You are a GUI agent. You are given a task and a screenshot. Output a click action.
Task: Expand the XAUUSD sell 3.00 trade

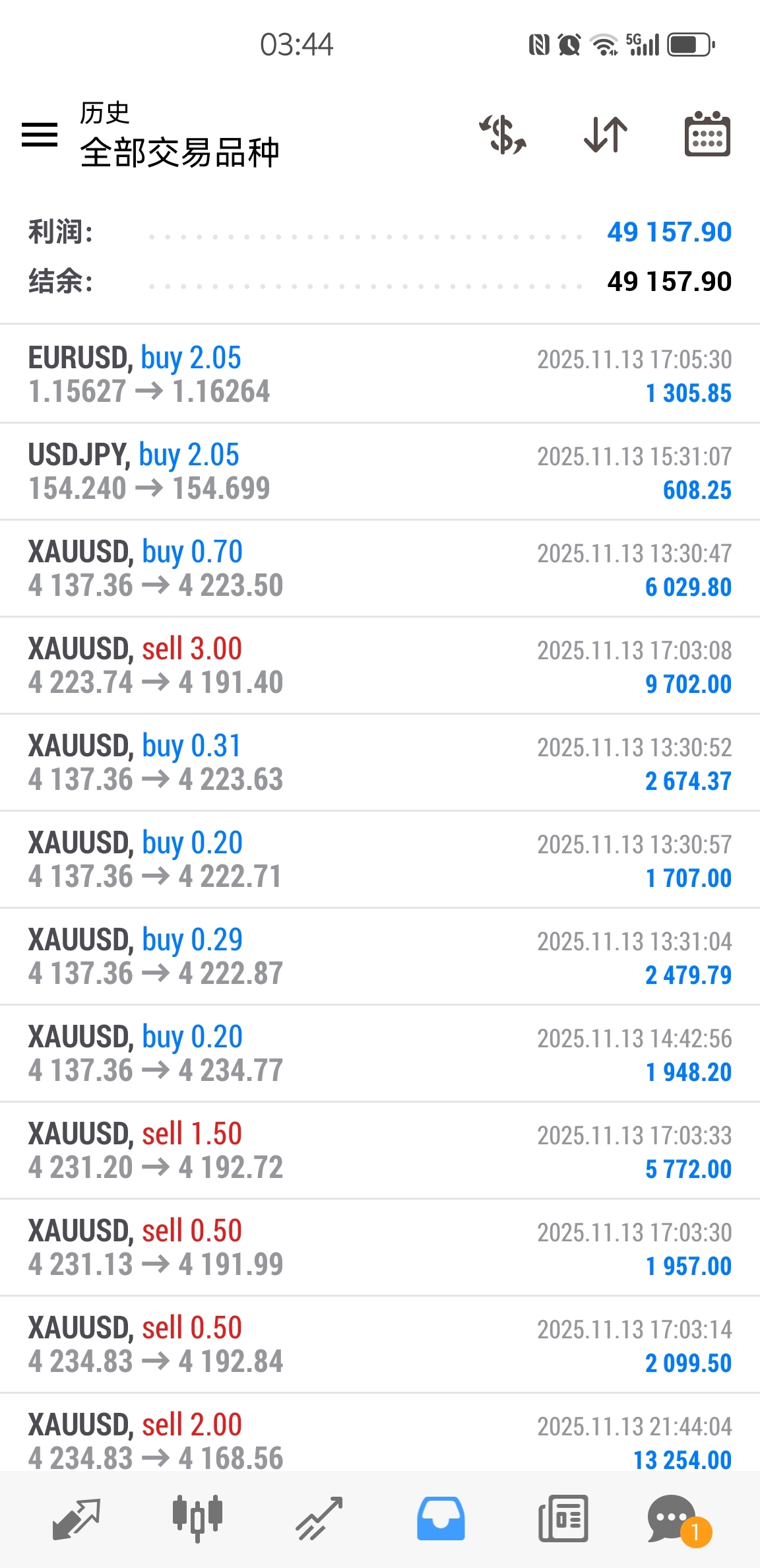pyautogui.click(x=380, y=665)
